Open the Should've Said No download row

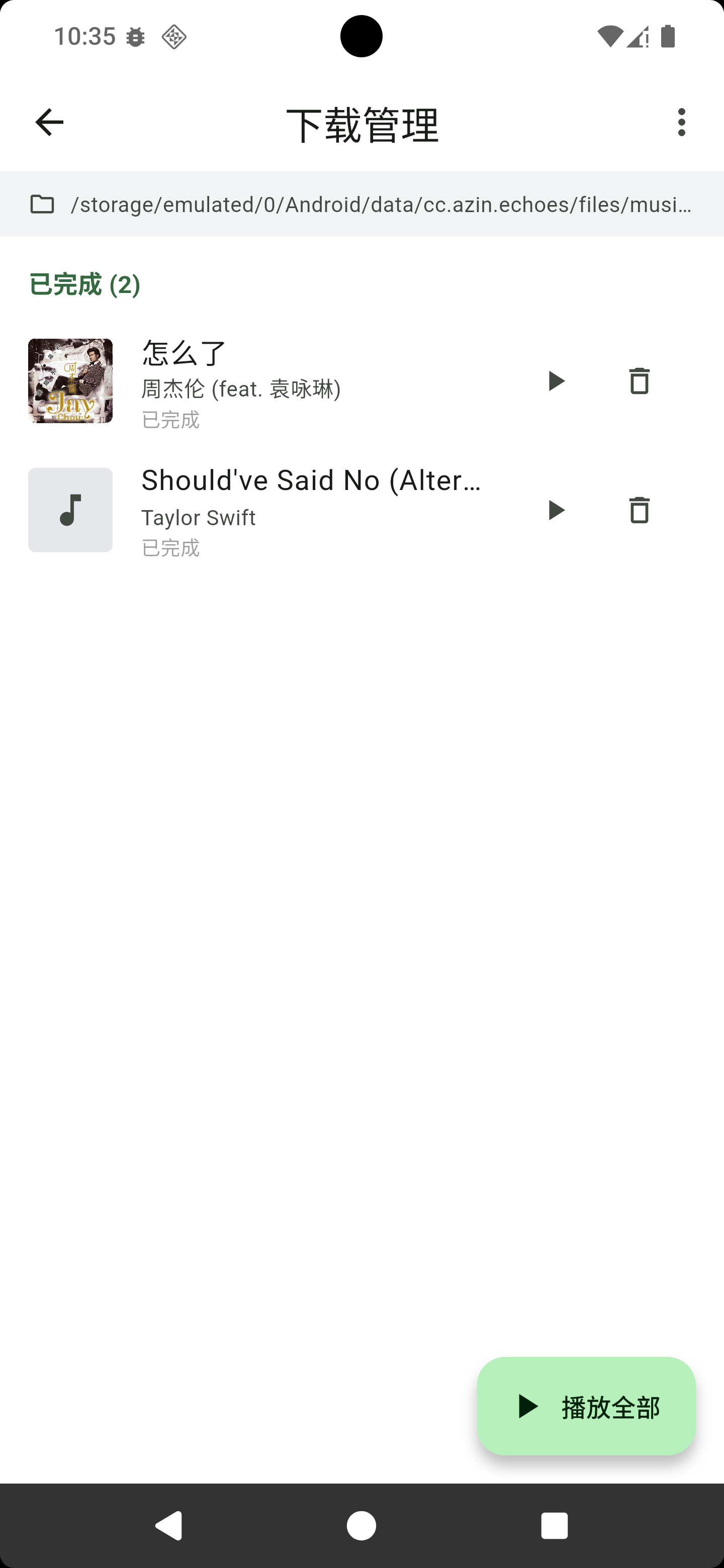(x=305, y=510)
